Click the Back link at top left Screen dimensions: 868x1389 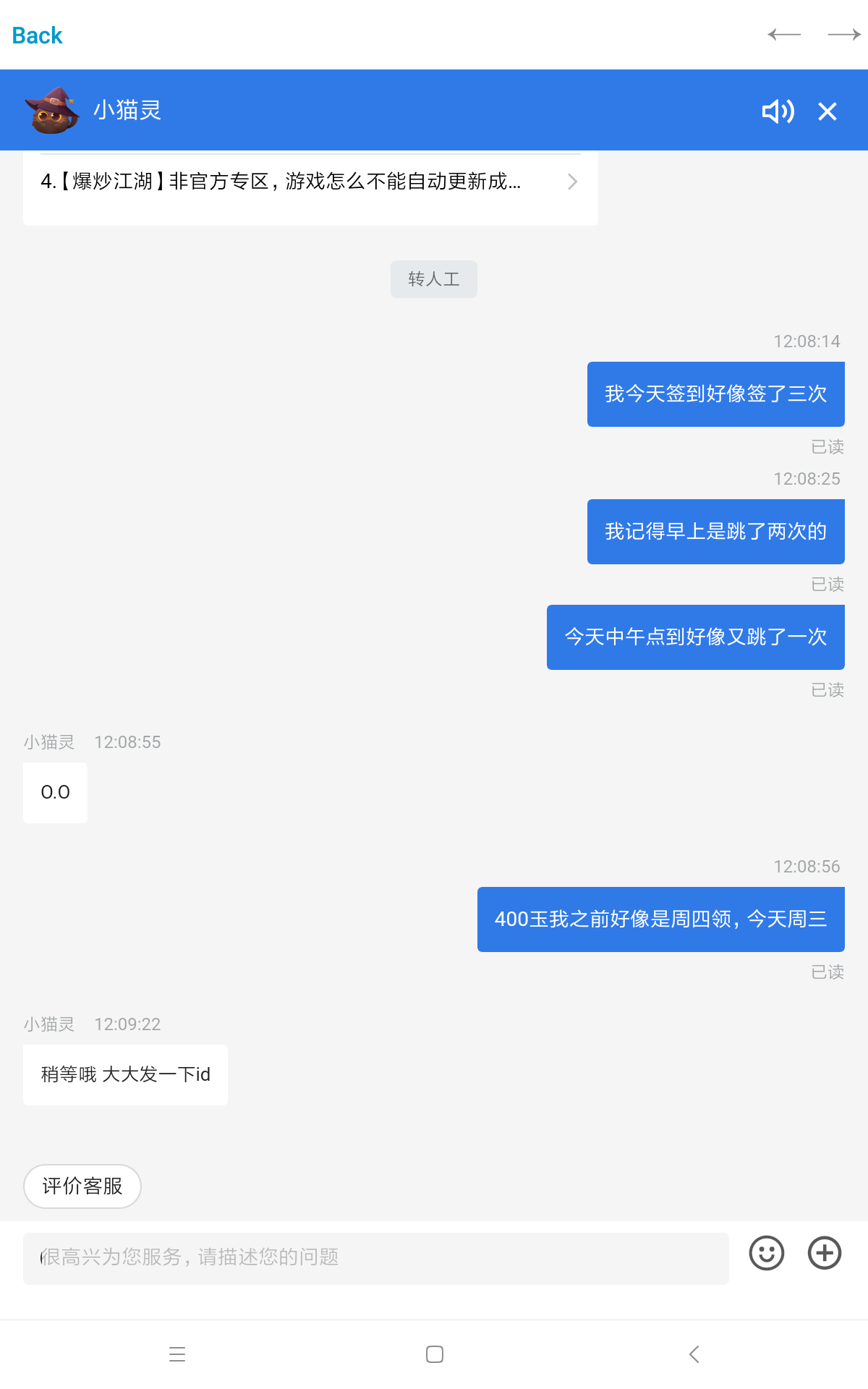click(x=35, y=35)
